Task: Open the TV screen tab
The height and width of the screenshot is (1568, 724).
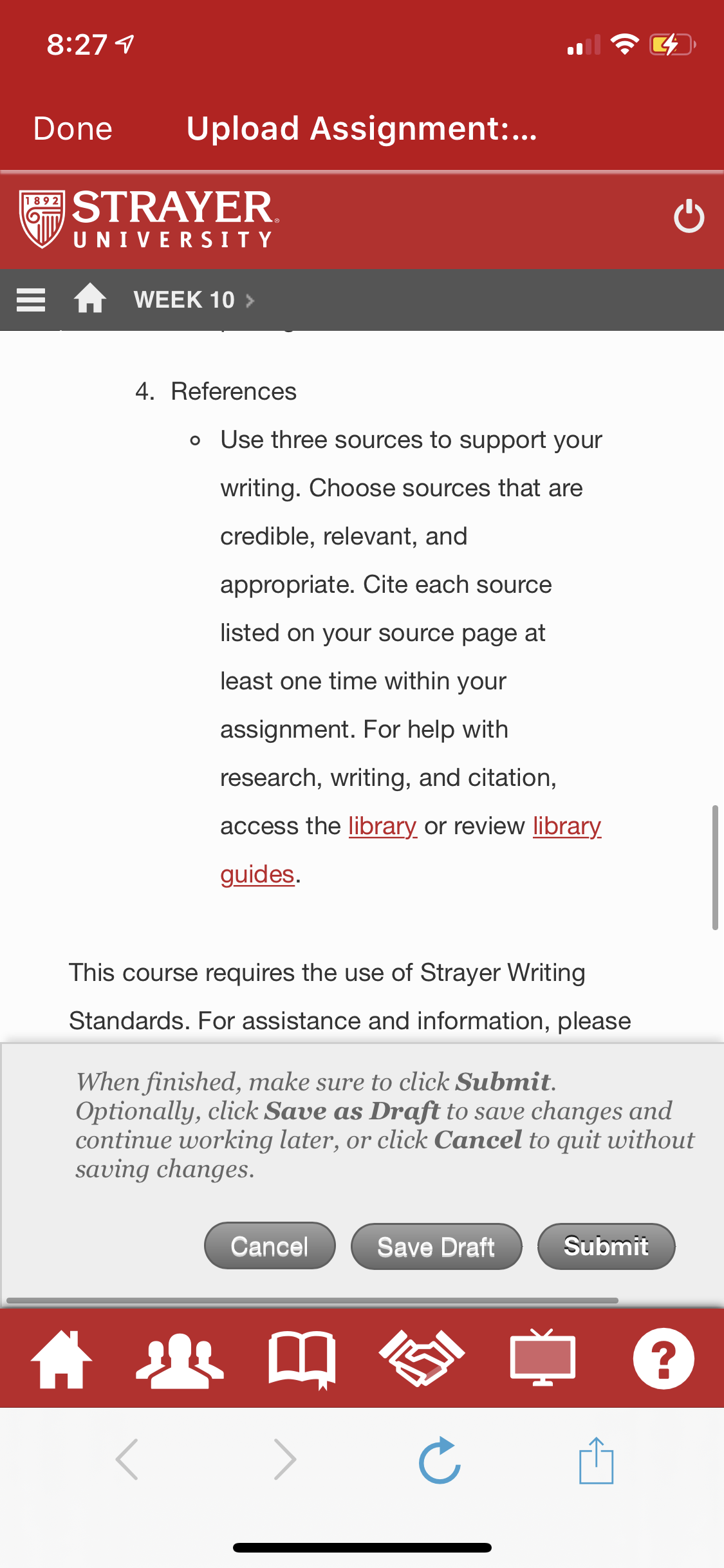Action: [543, 1358]
